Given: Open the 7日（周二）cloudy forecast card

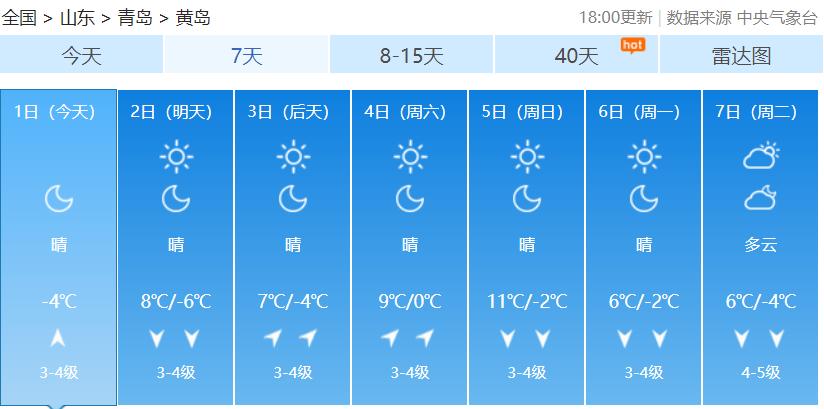Looking at the screenshot, I should click(761, 245).
